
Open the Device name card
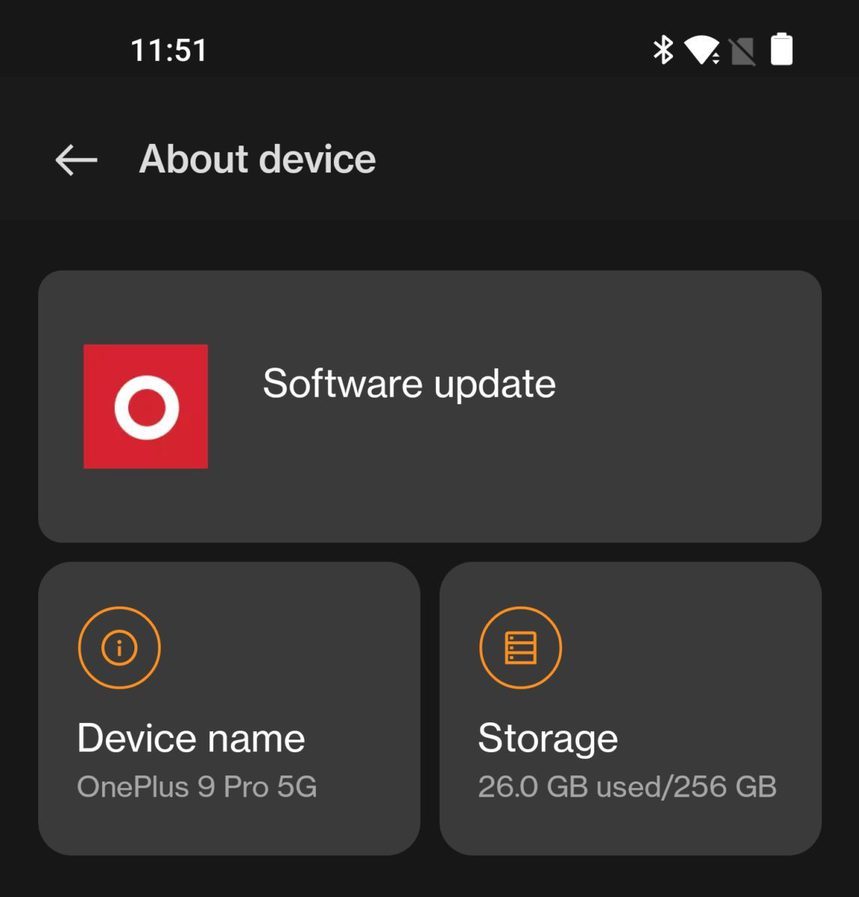coord(229,708)
